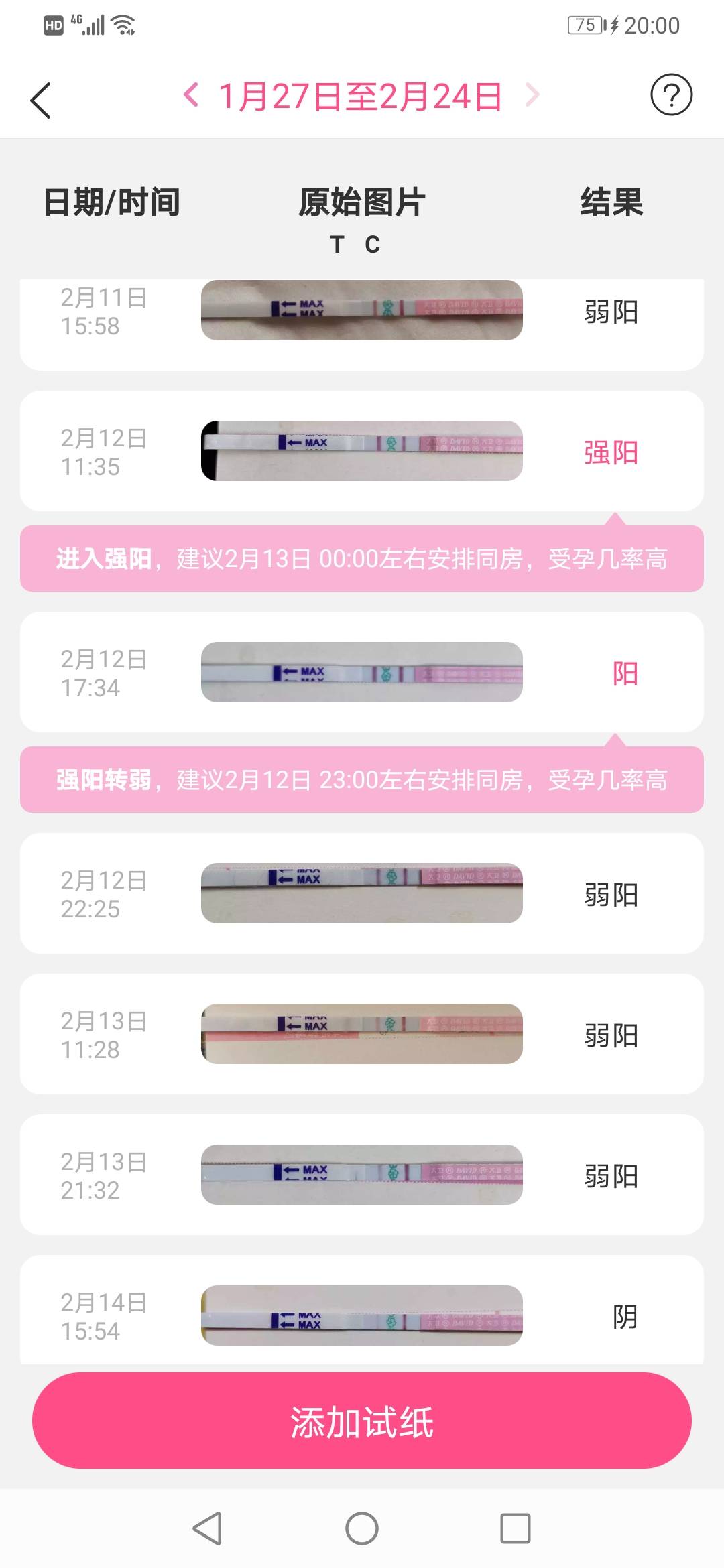
Task: Go to previous cycle via left chevron
Action: 192,95
